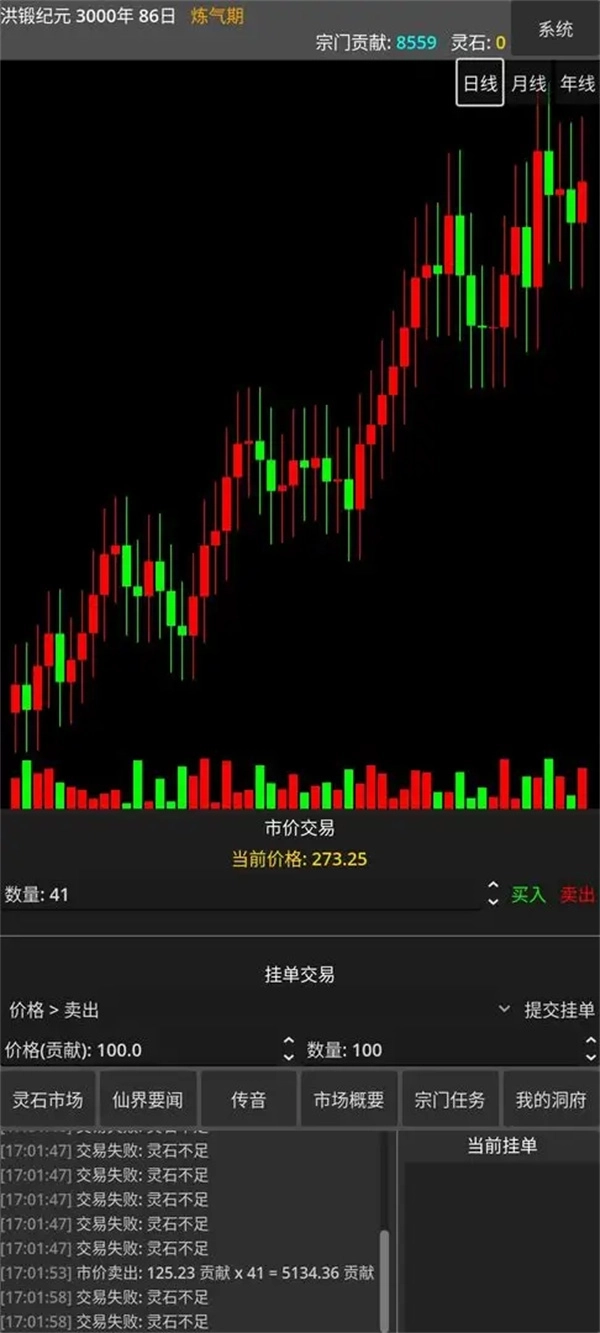The width and height of the screenshot is (600, 1333).
Task: Adjust the 价格(贡献) price stepper
Action: click(x=288, y=1049)
